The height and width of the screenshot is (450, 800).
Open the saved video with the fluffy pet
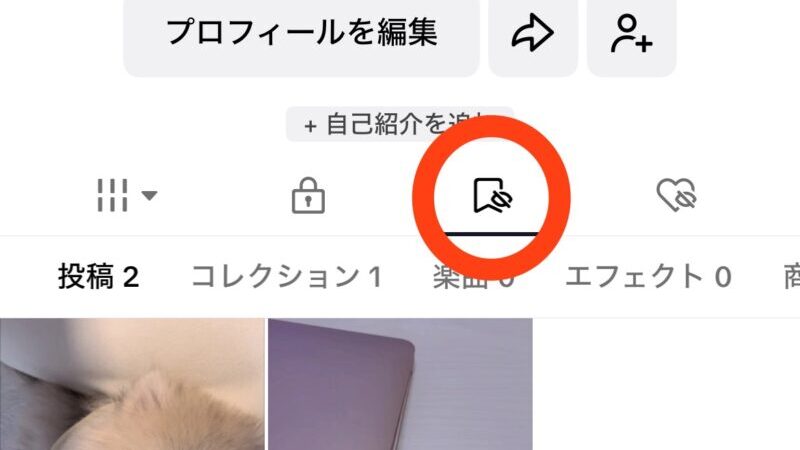tap(132, 385)
